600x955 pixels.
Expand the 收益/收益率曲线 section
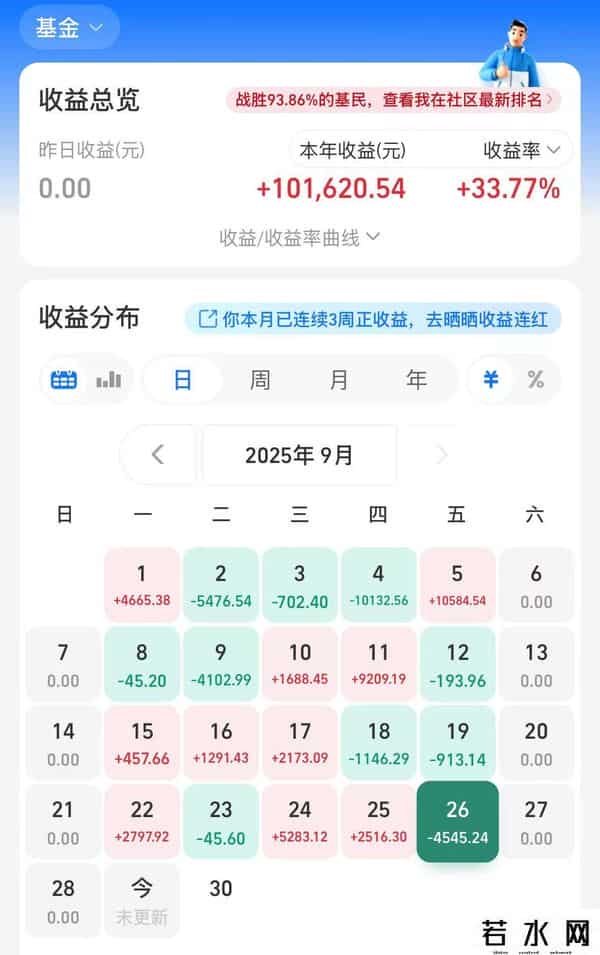[x=300, y=237]
